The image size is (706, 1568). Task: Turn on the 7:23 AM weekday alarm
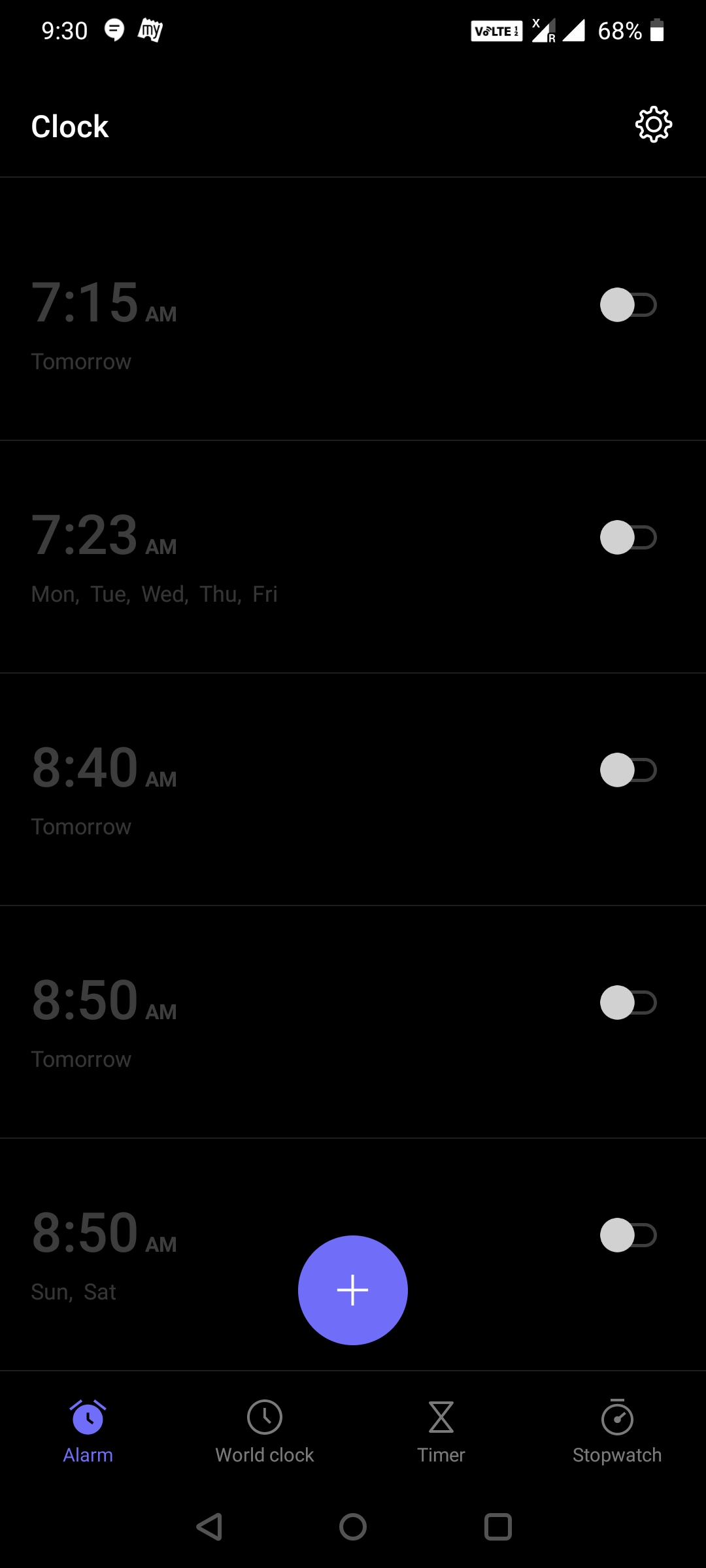(628, 538)
